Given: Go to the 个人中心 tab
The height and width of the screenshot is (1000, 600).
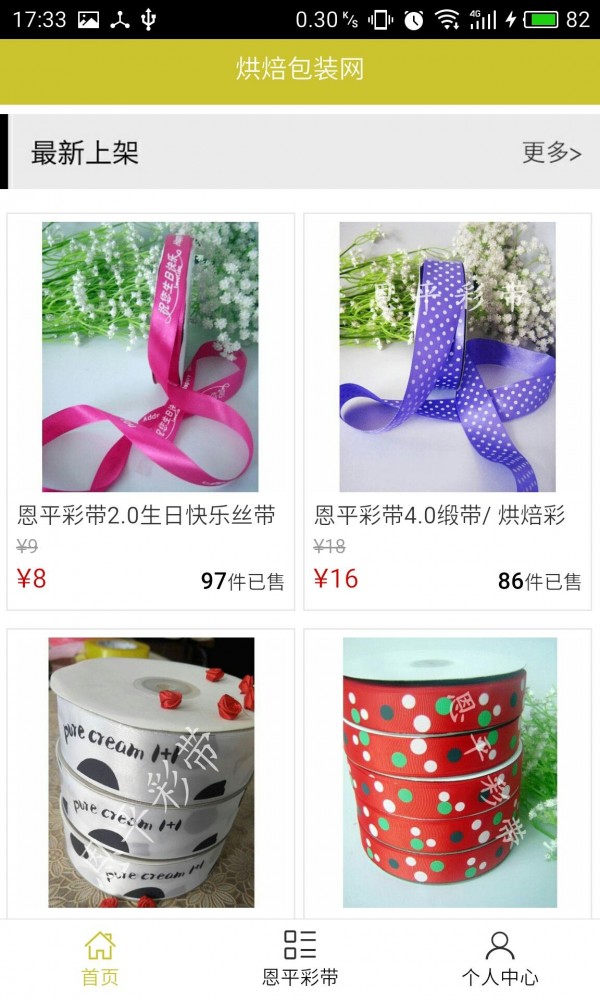Looking at the screenshot, I should 500,959.
